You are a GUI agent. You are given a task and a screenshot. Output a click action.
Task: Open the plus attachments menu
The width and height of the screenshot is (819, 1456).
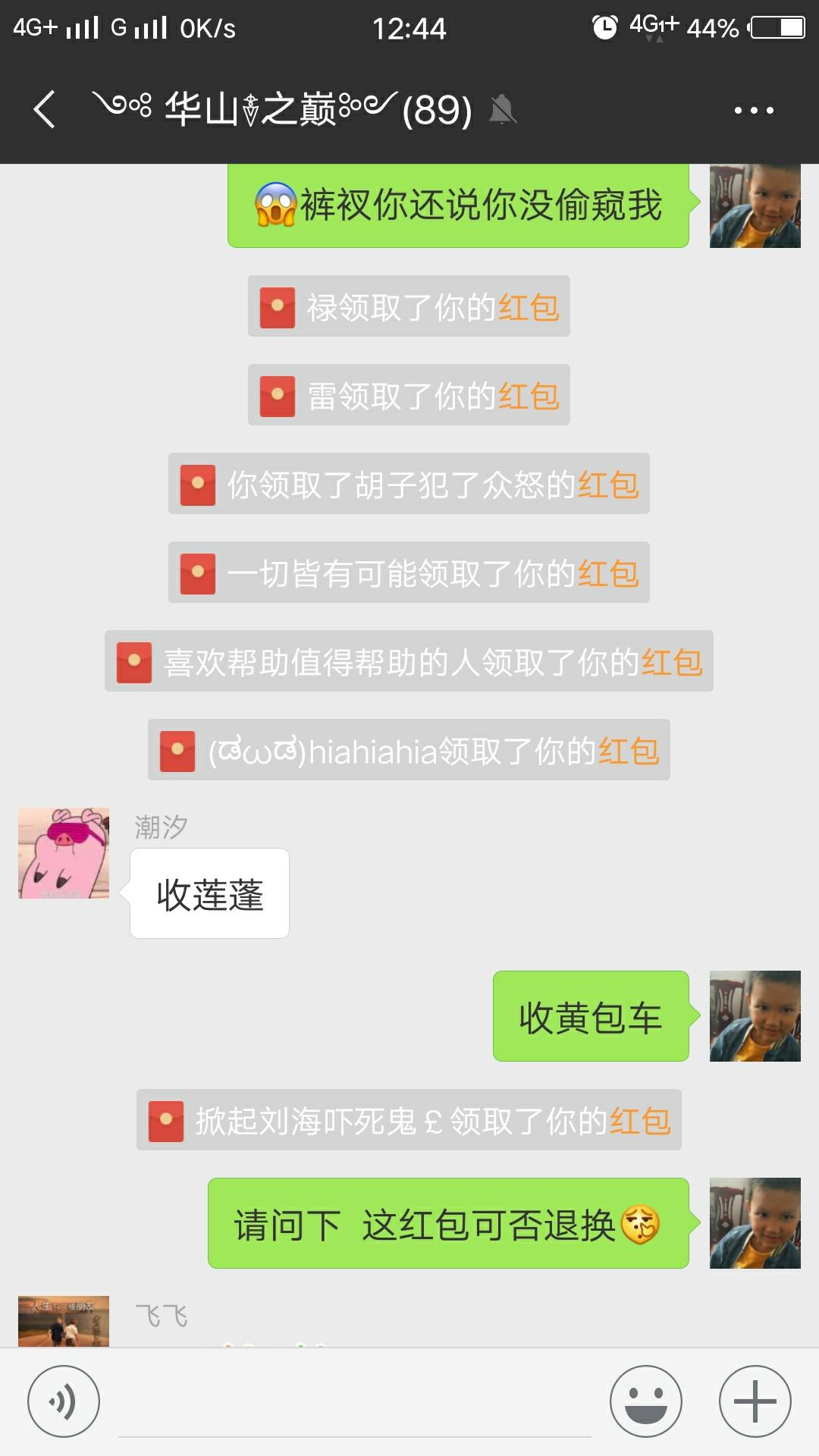[755, 1401]
